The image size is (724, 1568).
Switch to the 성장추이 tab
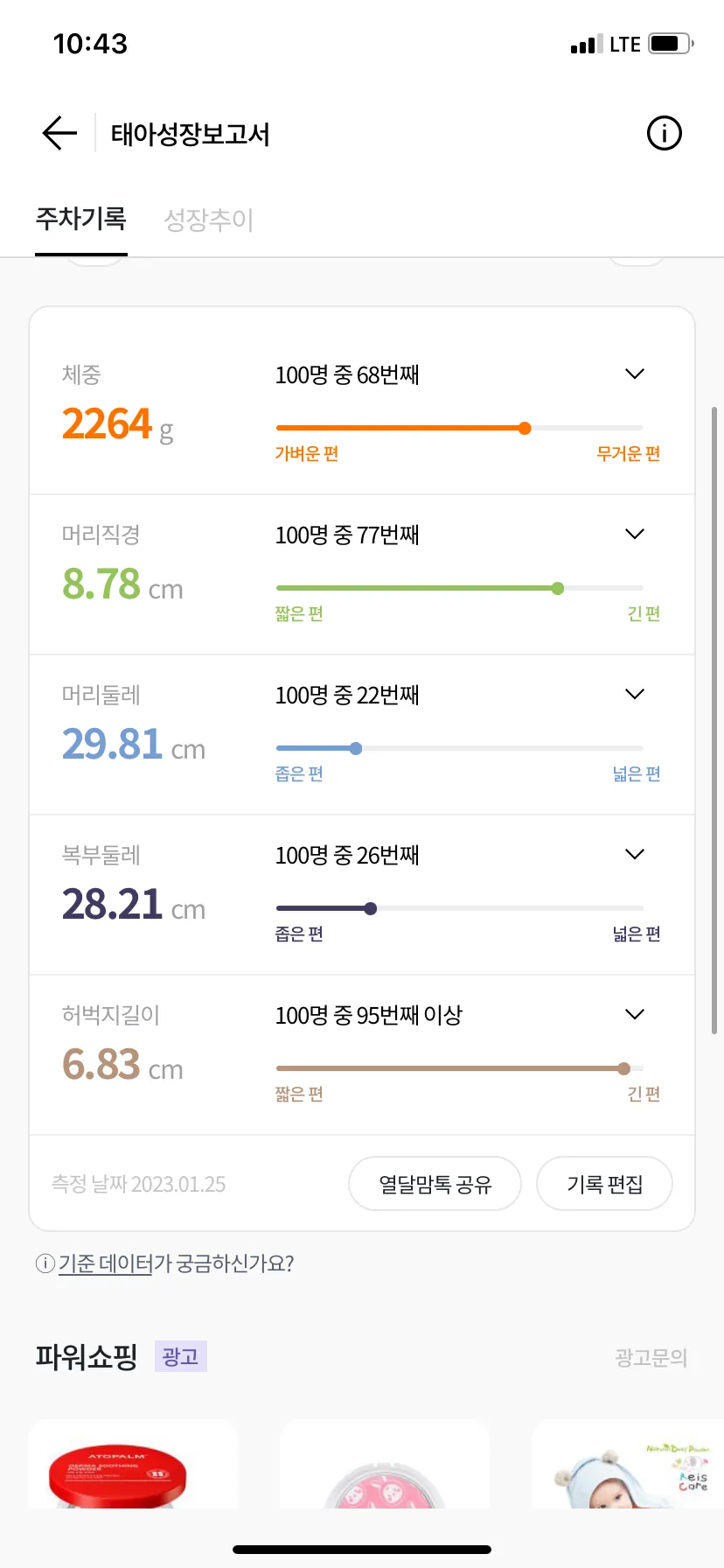click(209, 220)
